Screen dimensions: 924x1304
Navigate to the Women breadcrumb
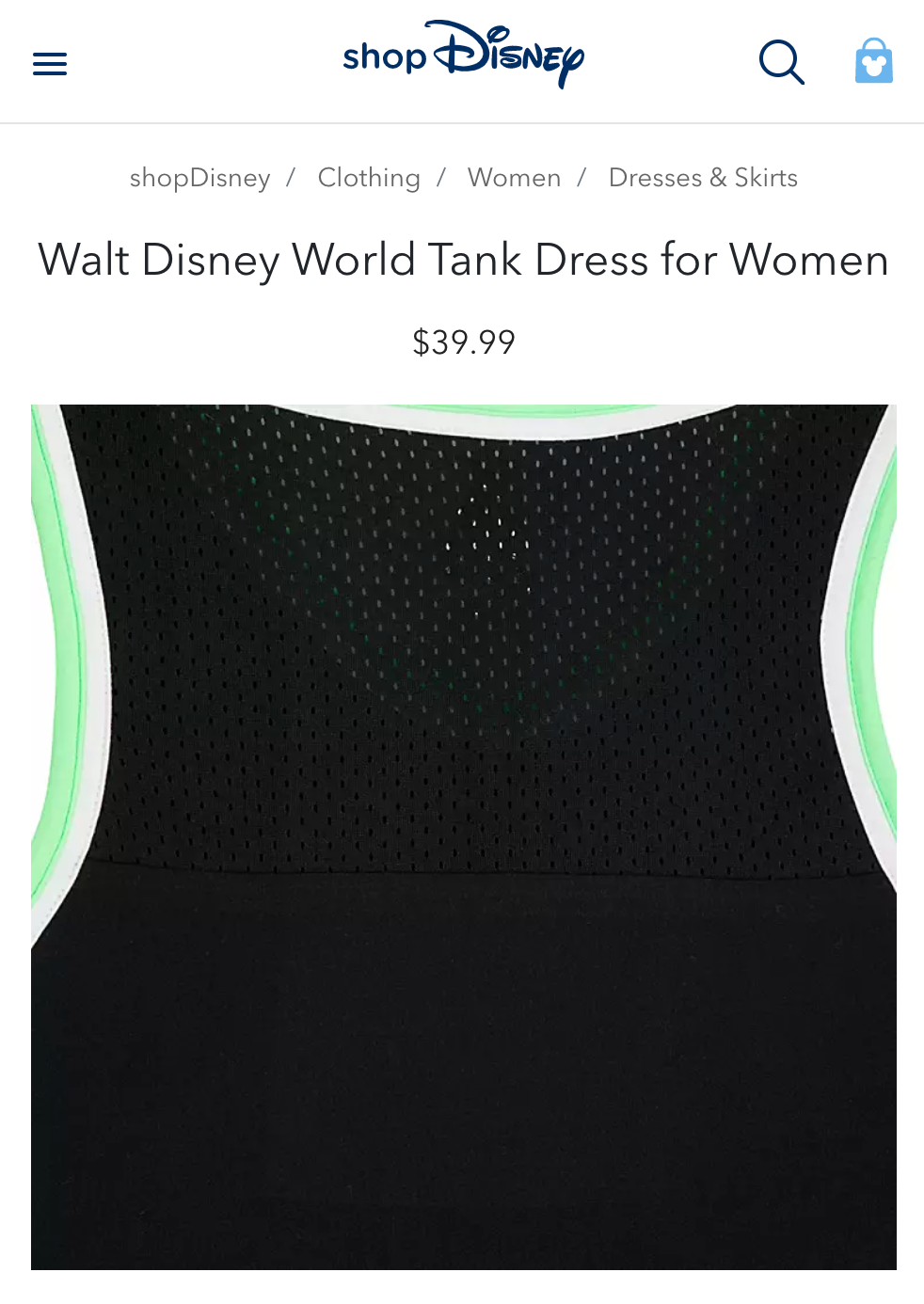coord(514,178)
